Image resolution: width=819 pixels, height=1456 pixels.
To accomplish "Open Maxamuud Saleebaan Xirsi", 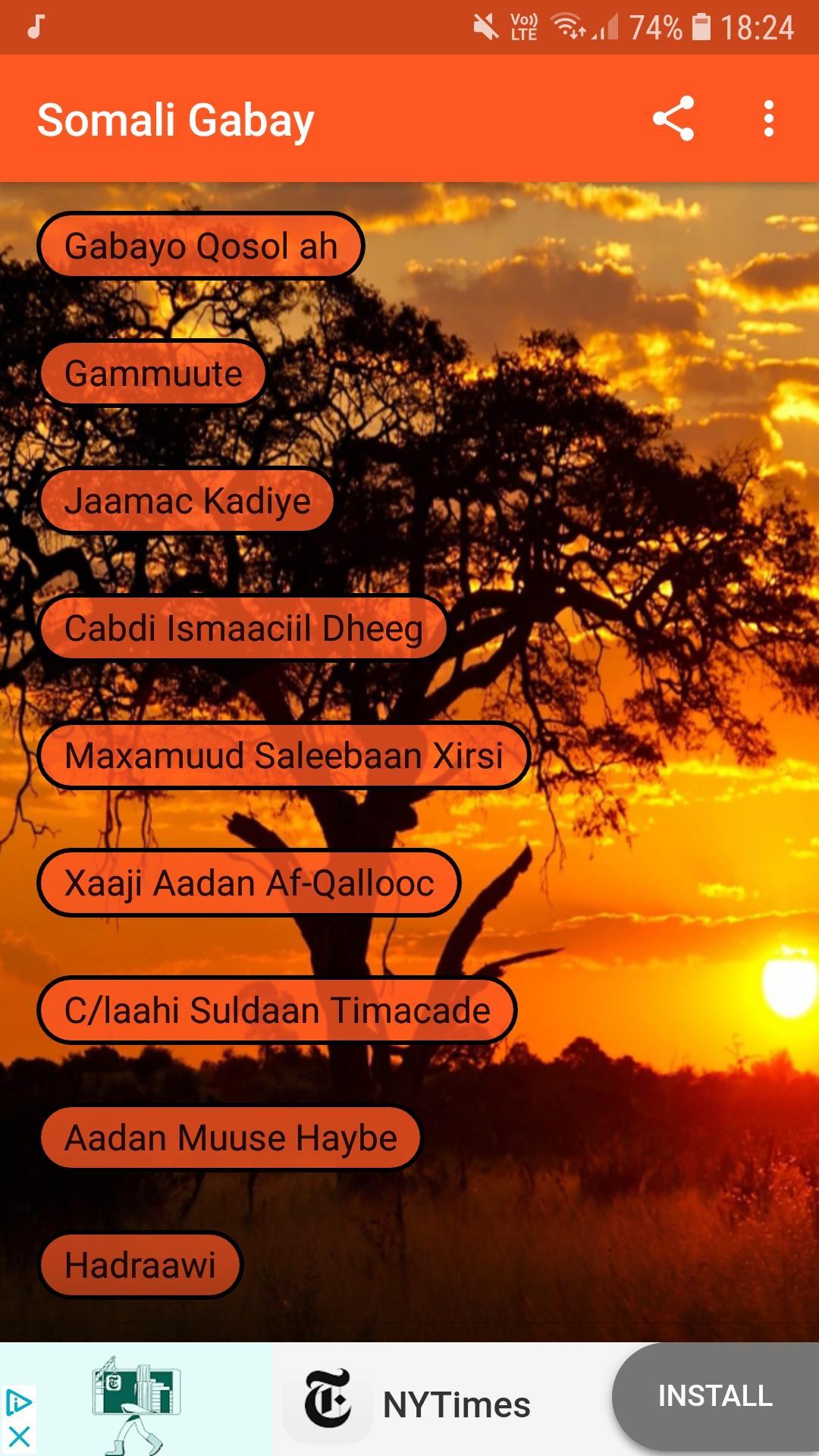I will coord(282,755).
